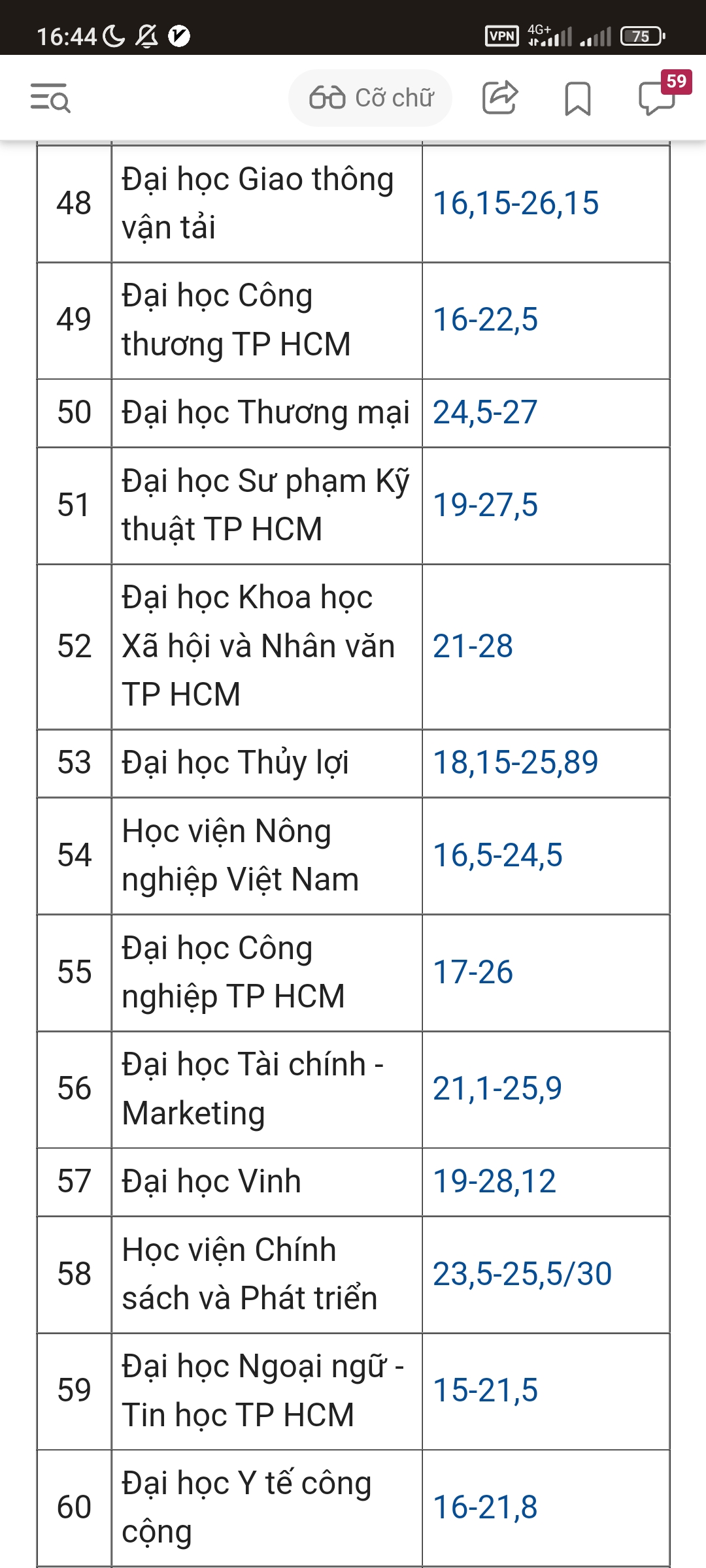The width and height of the screenshot is (706, 1568).
Task: Open the 16,5-24,5 score link
Action: click(497, 856)
